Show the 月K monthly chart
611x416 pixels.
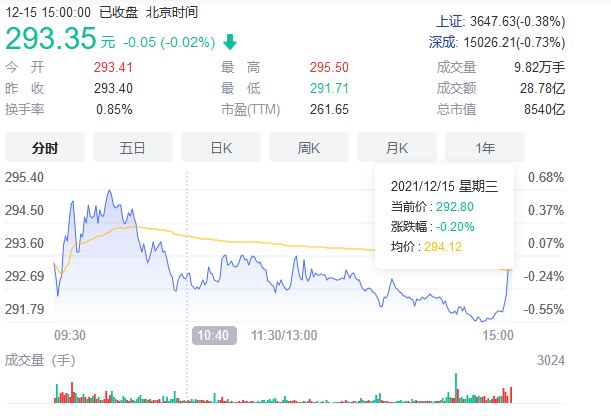coord(397,148)
